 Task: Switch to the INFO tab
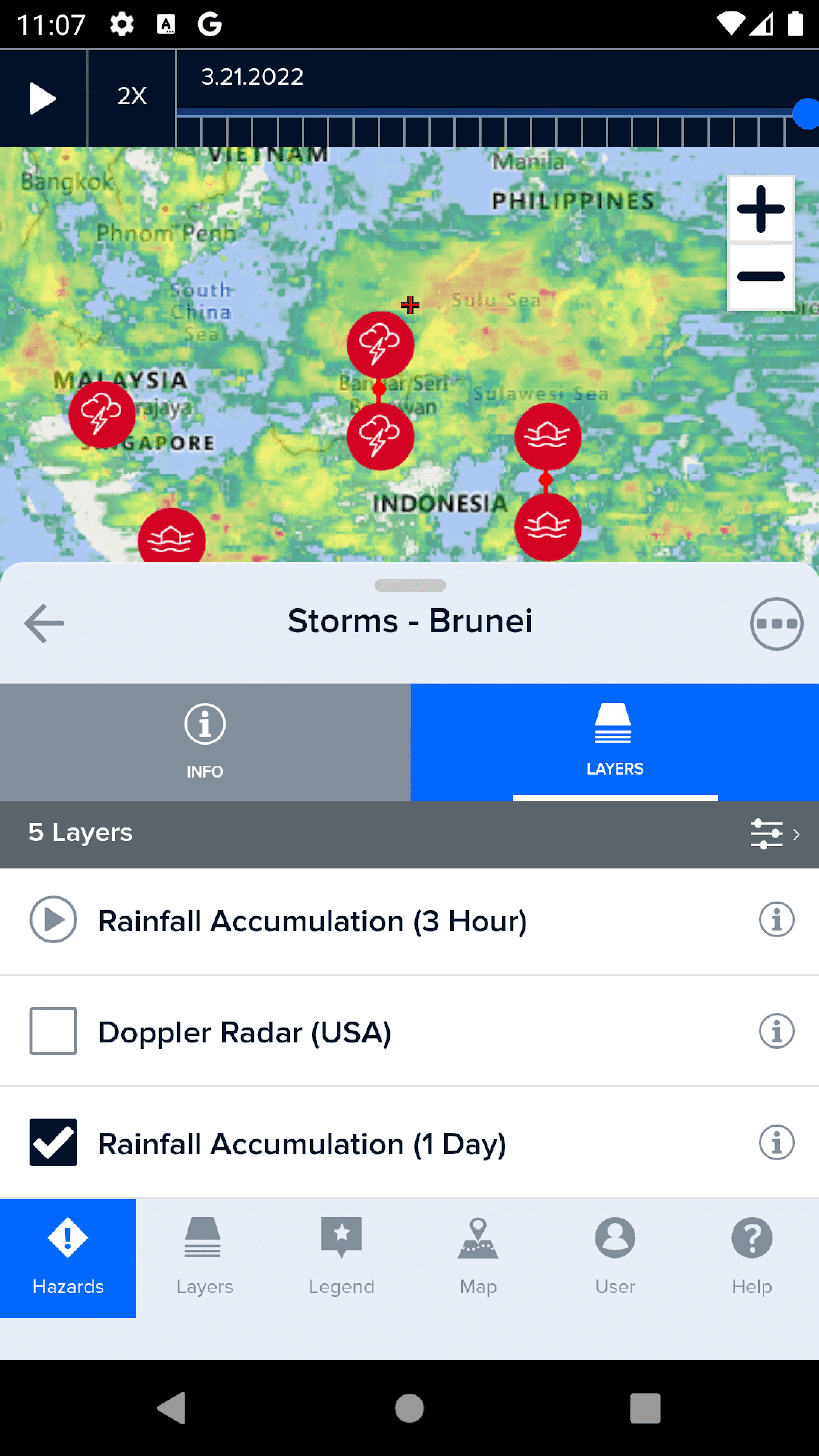click(205, 741)
